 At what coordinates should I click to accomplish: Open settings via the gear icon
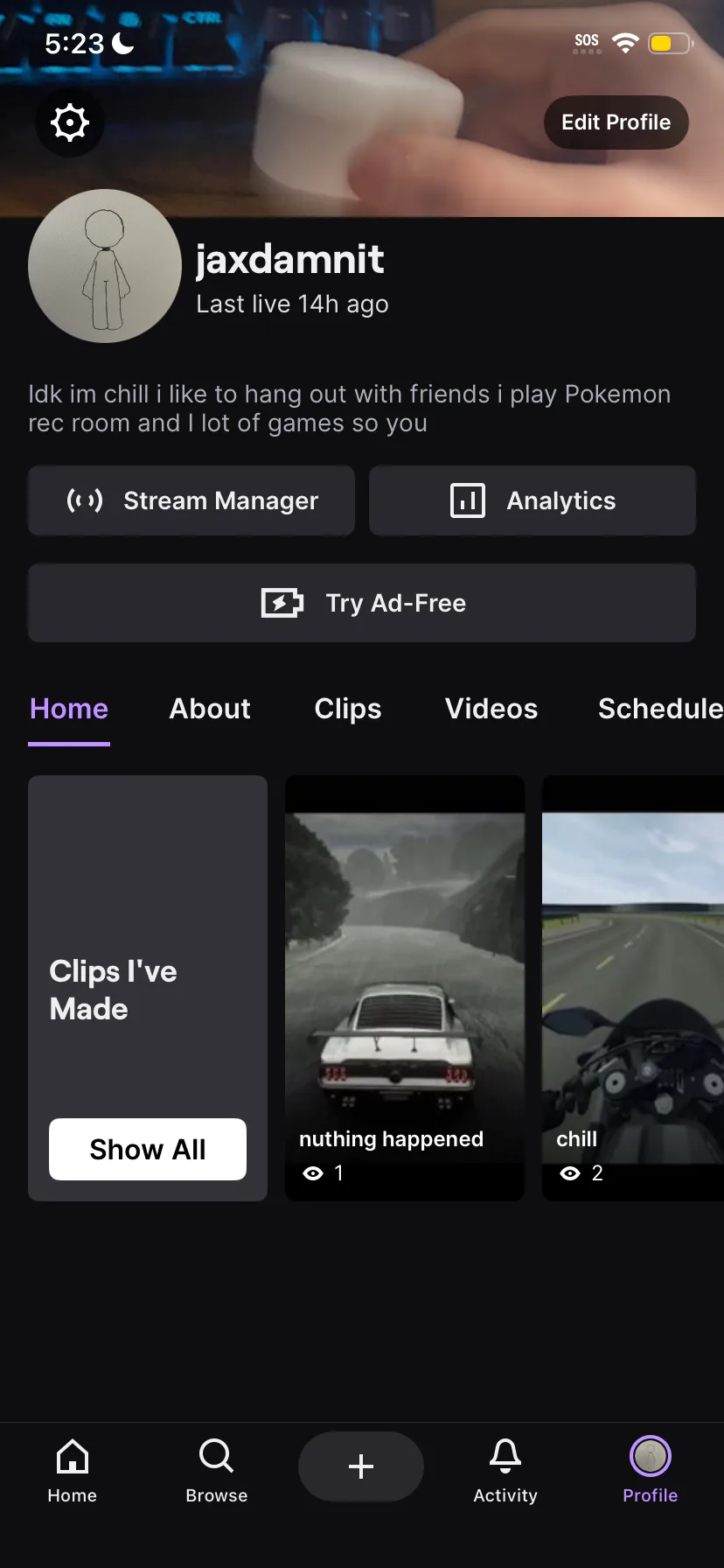70,122
